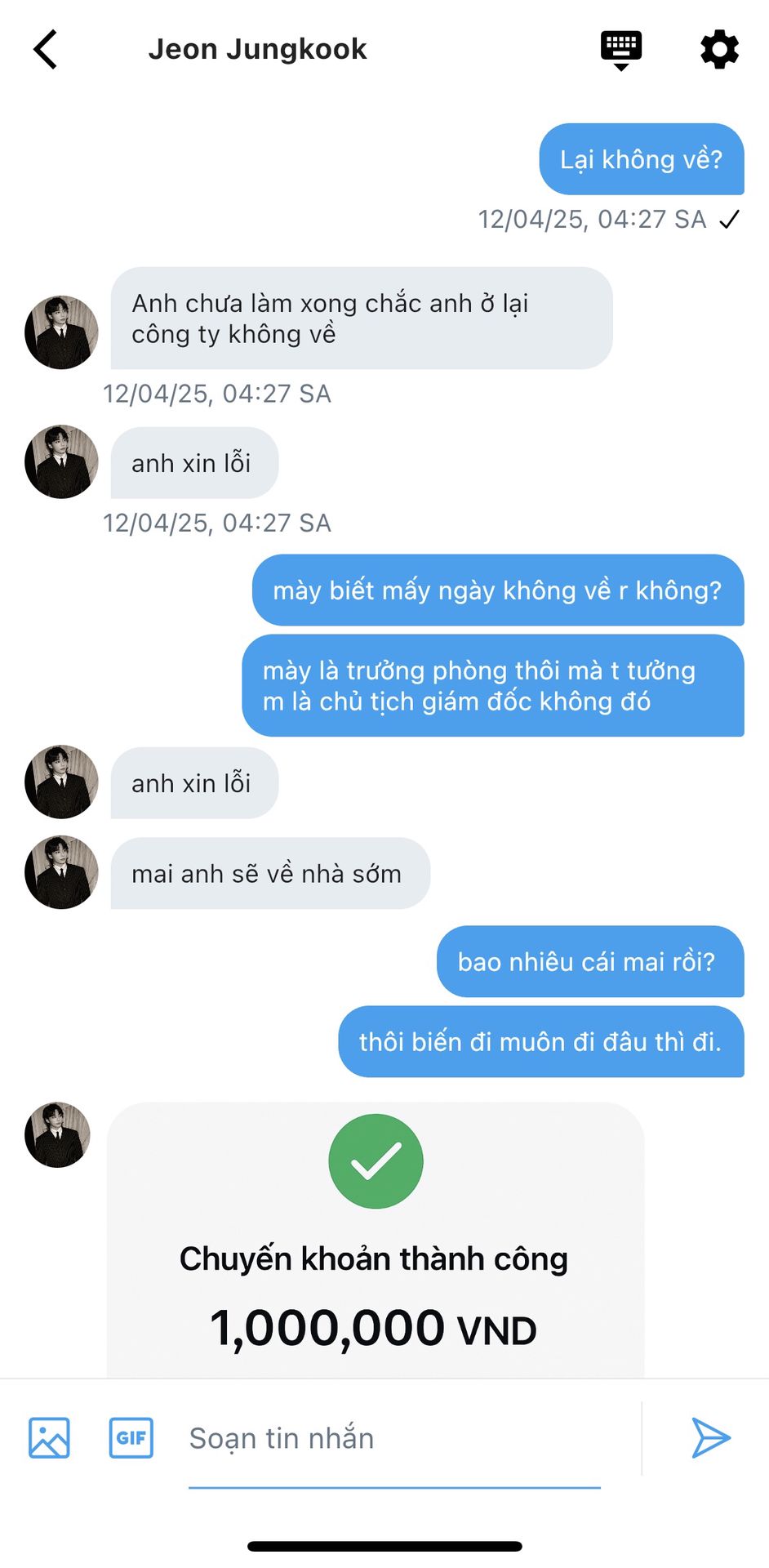Open the GIF picker
This screenshot has width=769, height=1568.
point(131,1437)
